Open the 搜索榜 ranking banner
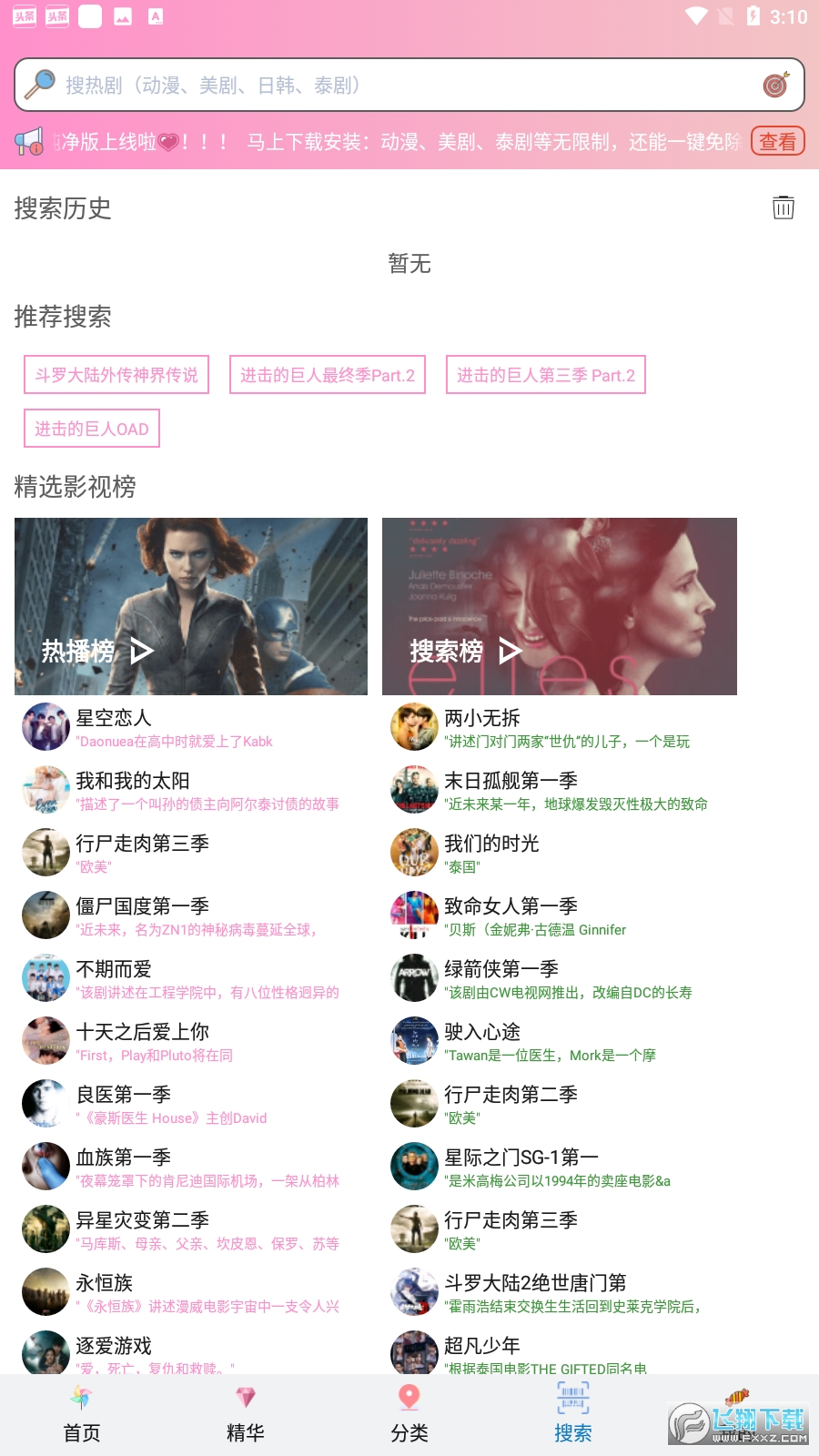The width and height of the screenshot is (819, 1456). 559,606
